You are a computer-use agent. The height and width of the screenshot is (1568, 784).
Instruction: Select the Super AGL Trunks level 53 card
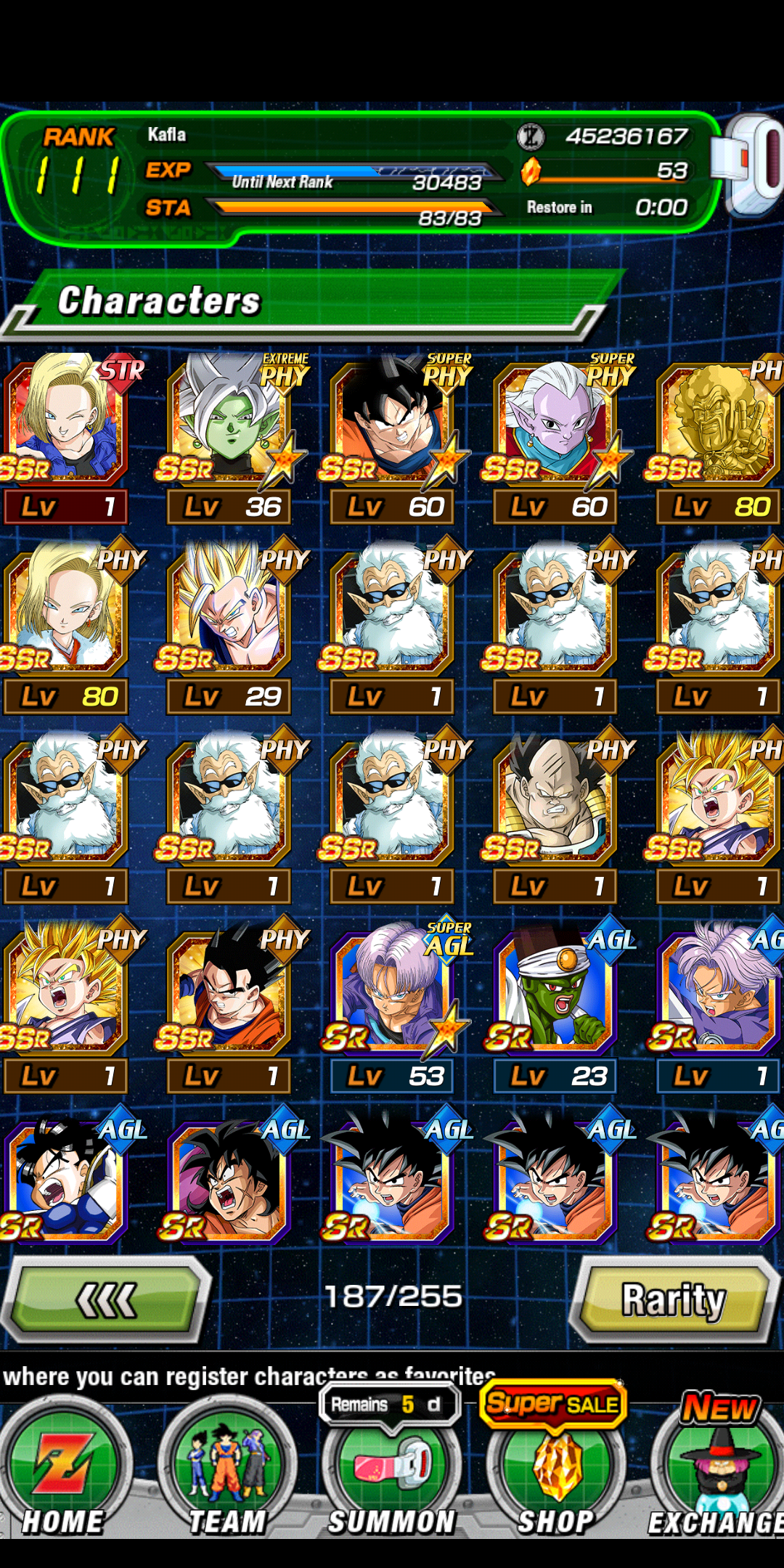(x=392, y=1007)
